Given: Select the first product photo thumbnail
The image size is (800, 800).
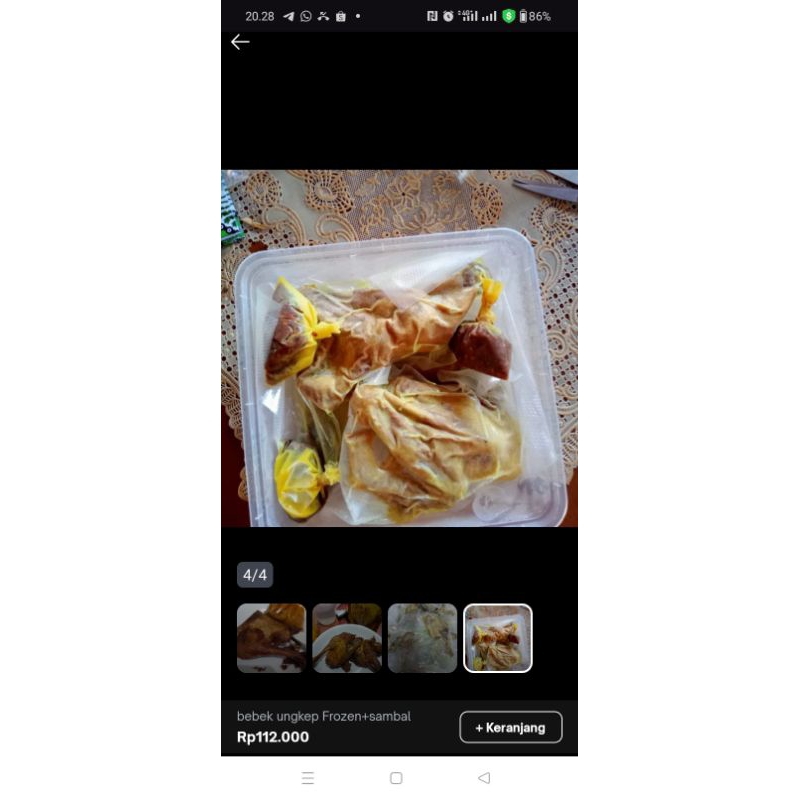Looking at the screenshot, I should click(271, 638).
